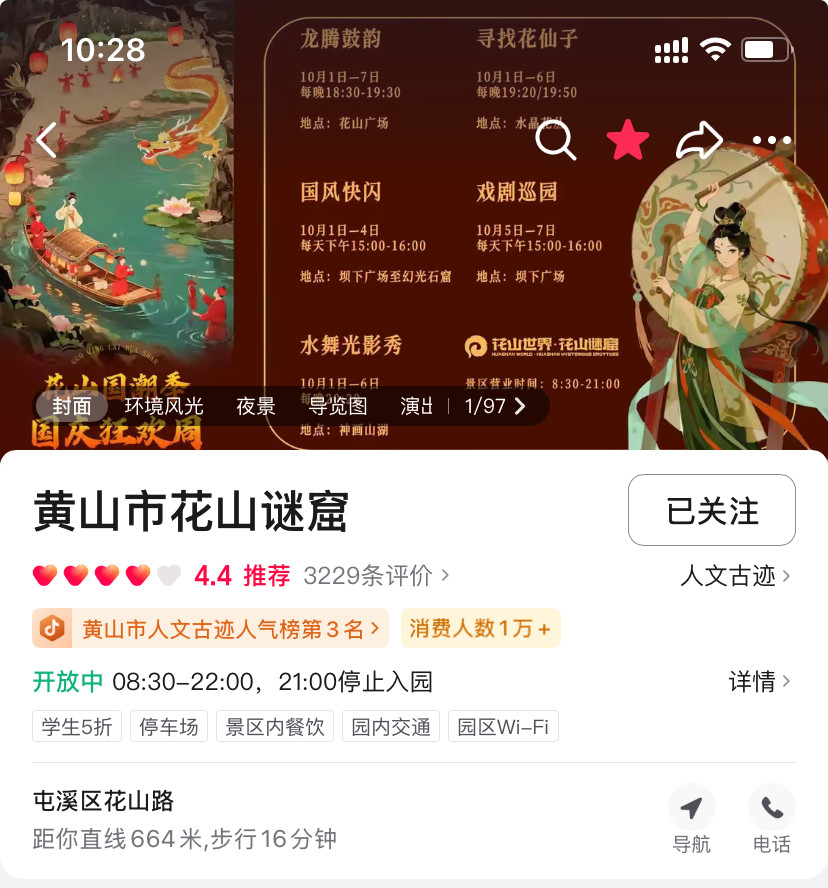The height and width of the screenshot is (888, 828).
Task: Toggle the red star favorite icon
Action: click(628, 141)
